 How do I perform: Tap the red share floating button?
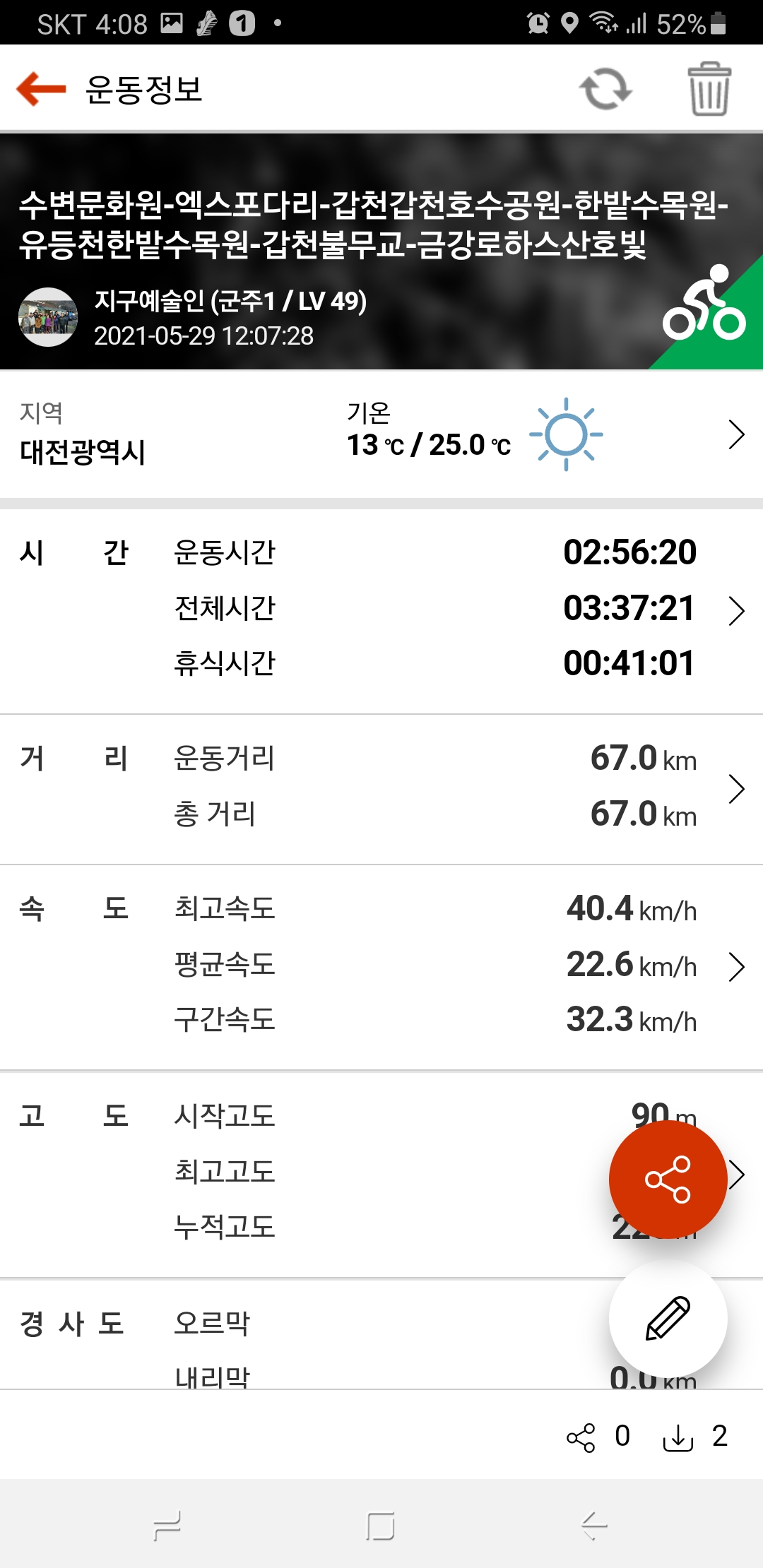point(668,1179)
